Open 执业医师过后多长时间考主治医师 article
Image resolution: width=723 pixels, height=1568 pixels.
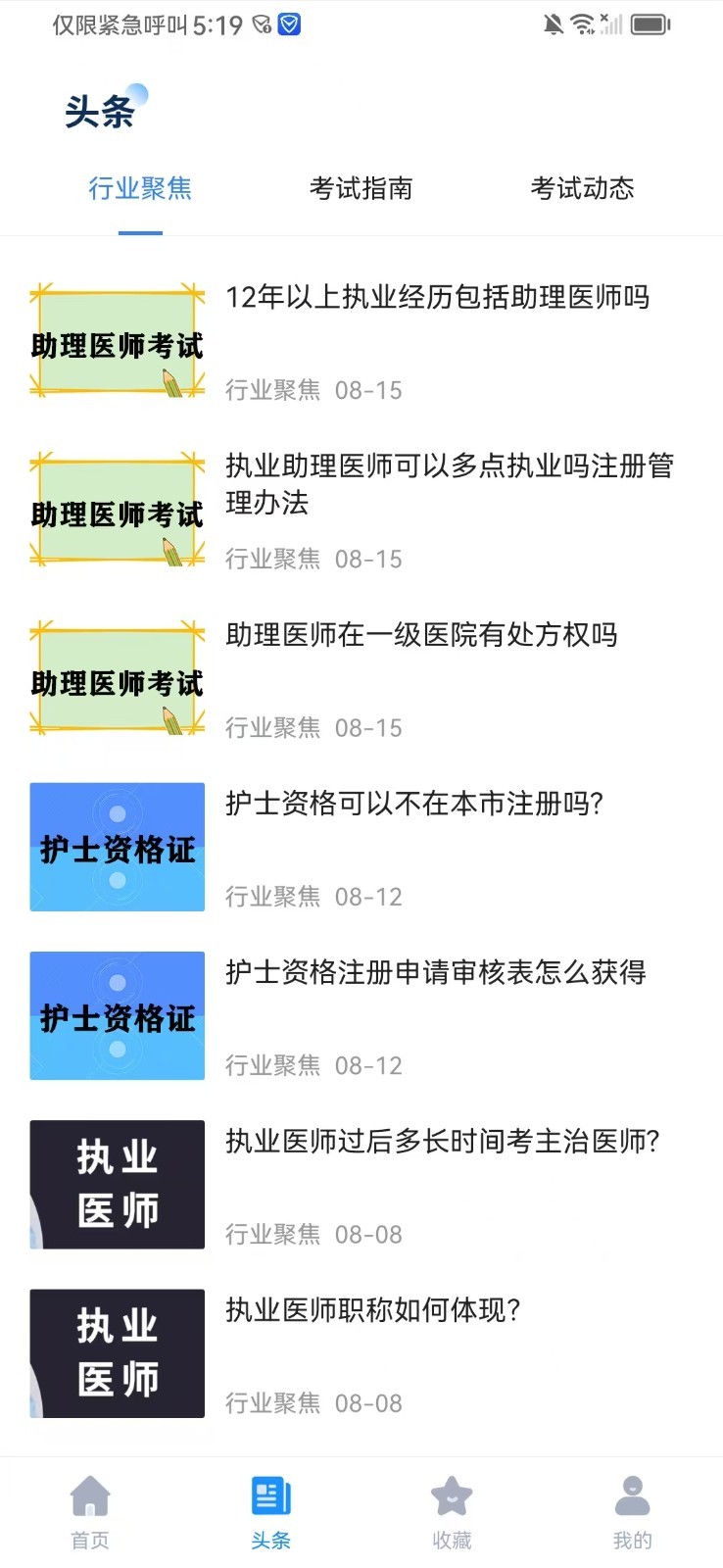tap(442, 1141)
